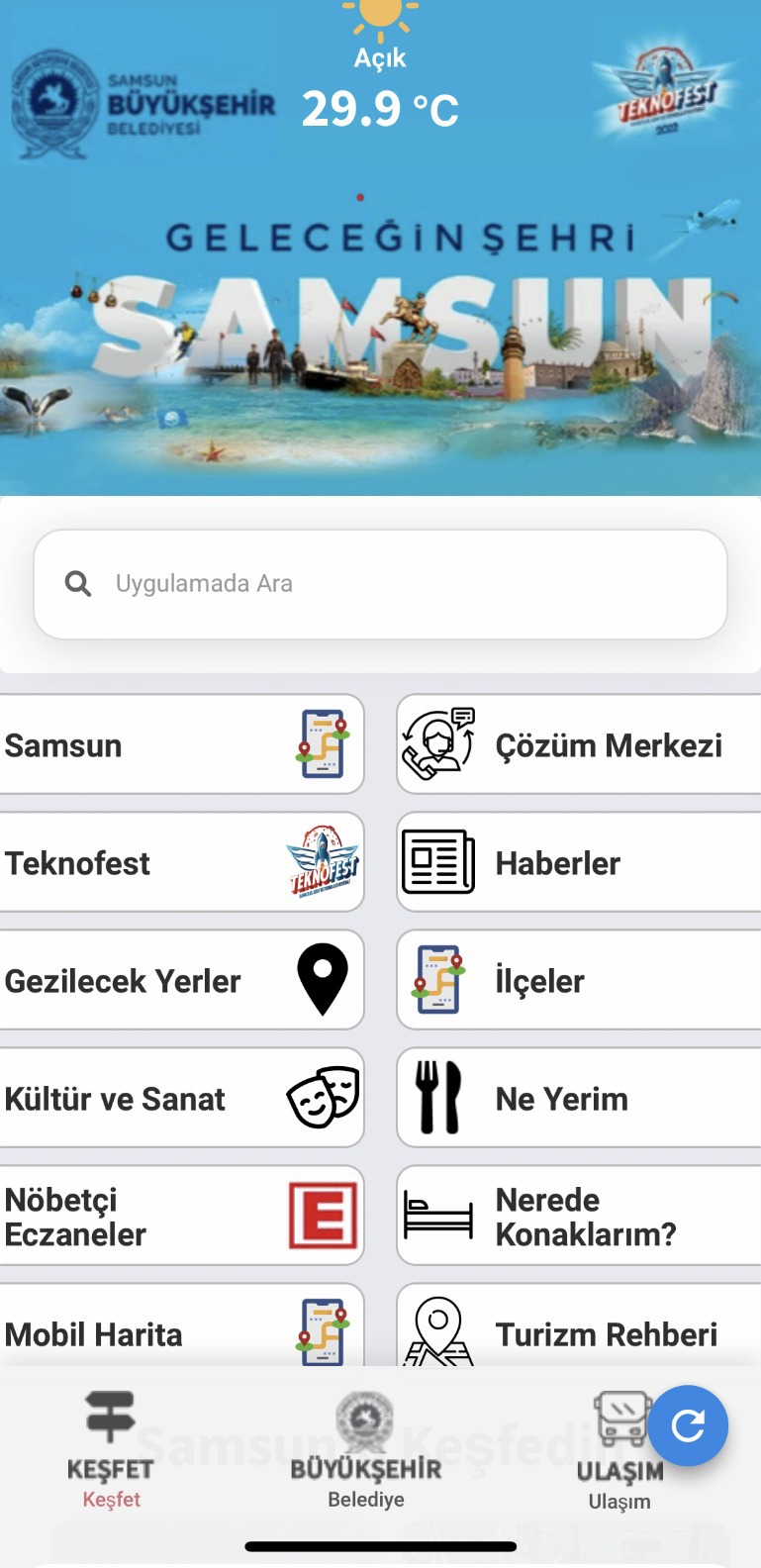Open Çözüm Merkezi
761x1568 pixels.
pyautogui.click(x=579, y=744)
